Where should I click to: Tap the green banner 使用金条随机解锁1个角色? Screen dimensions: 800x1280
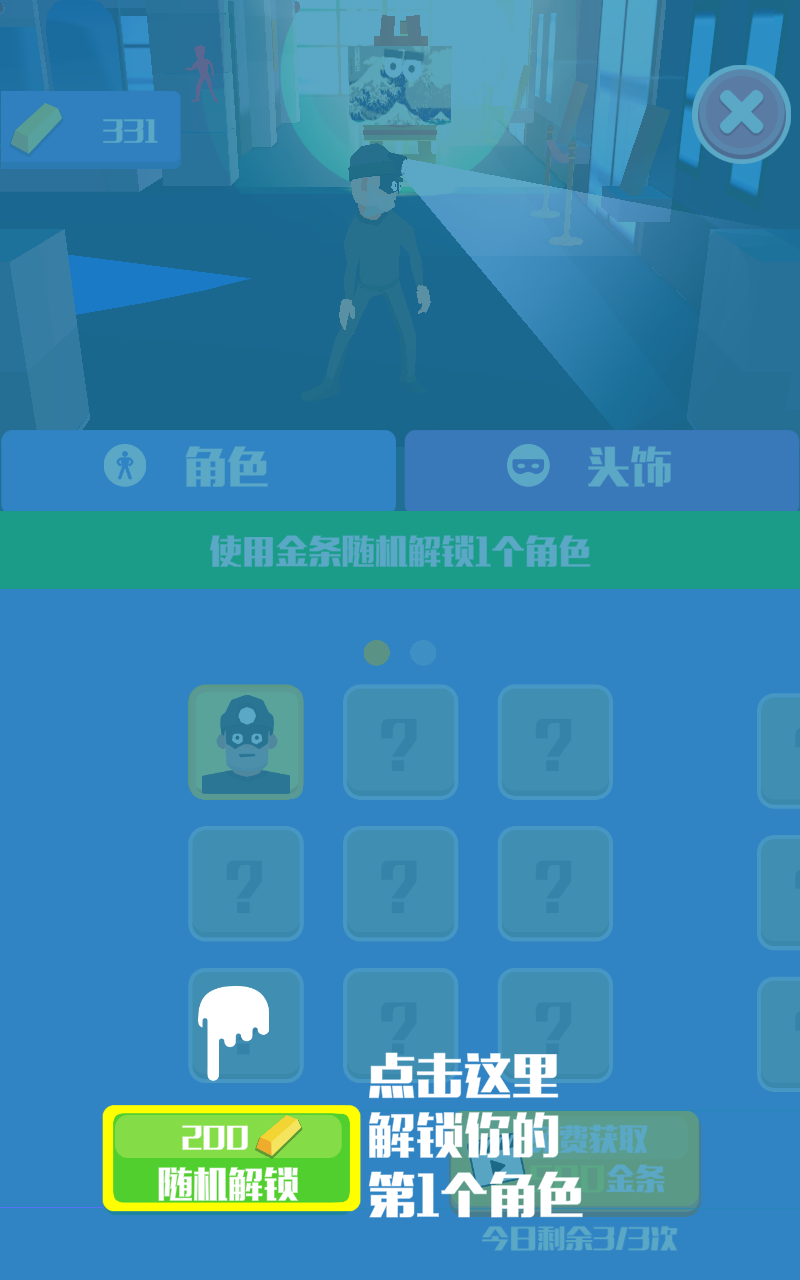(x=400, y=551)
